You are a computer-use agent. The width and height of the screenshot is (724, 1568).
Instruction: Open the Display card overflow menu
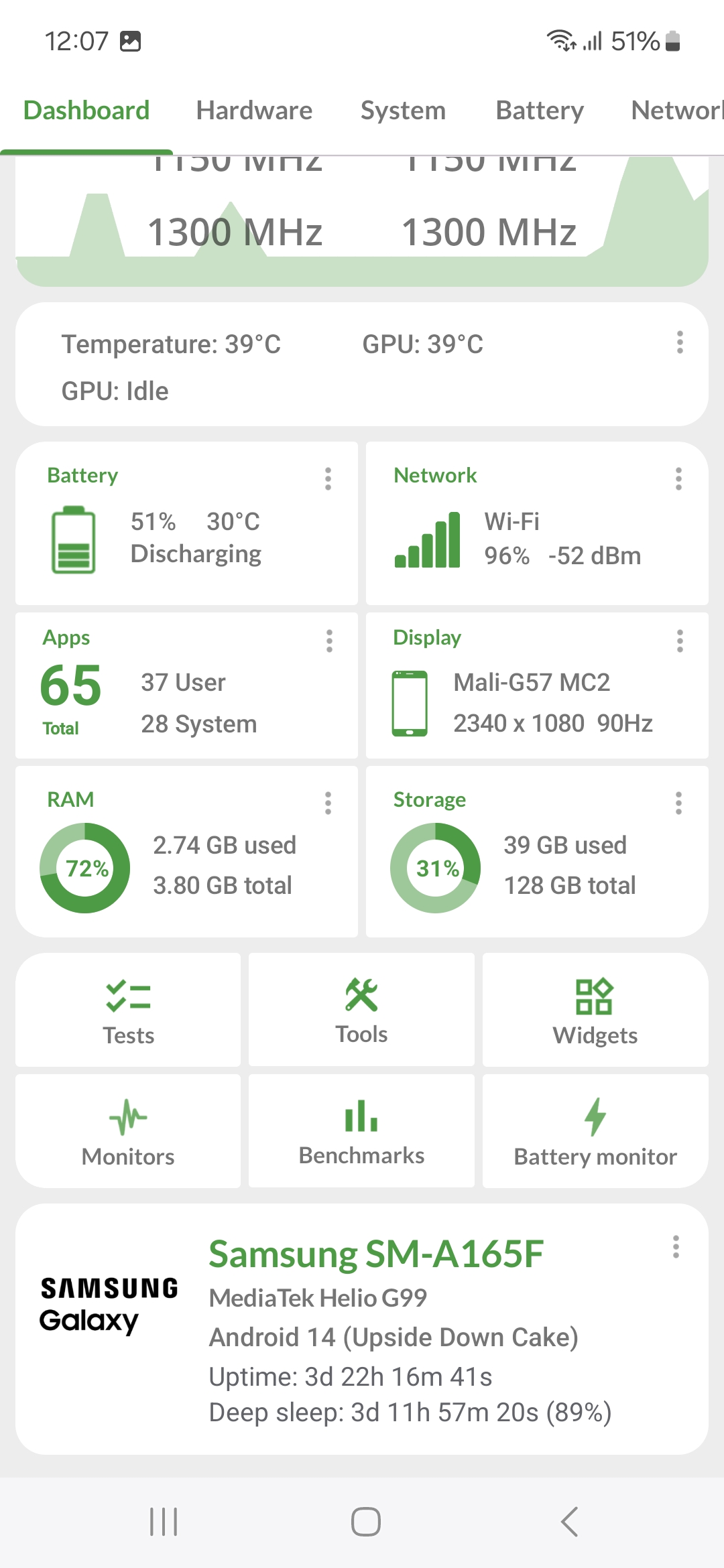680,641
